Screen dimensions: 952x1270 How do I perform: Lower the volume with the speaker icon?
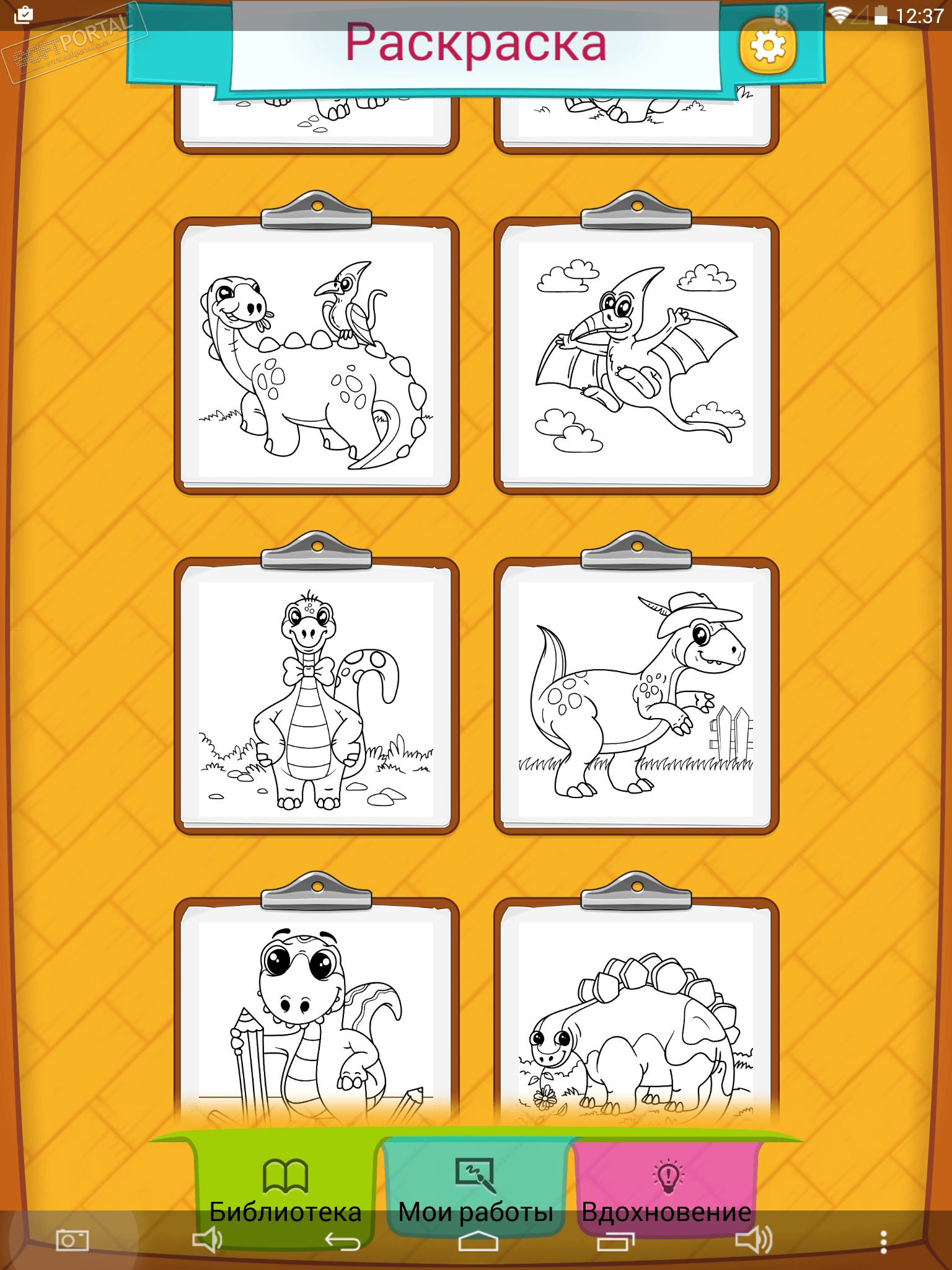(207, 1240)
